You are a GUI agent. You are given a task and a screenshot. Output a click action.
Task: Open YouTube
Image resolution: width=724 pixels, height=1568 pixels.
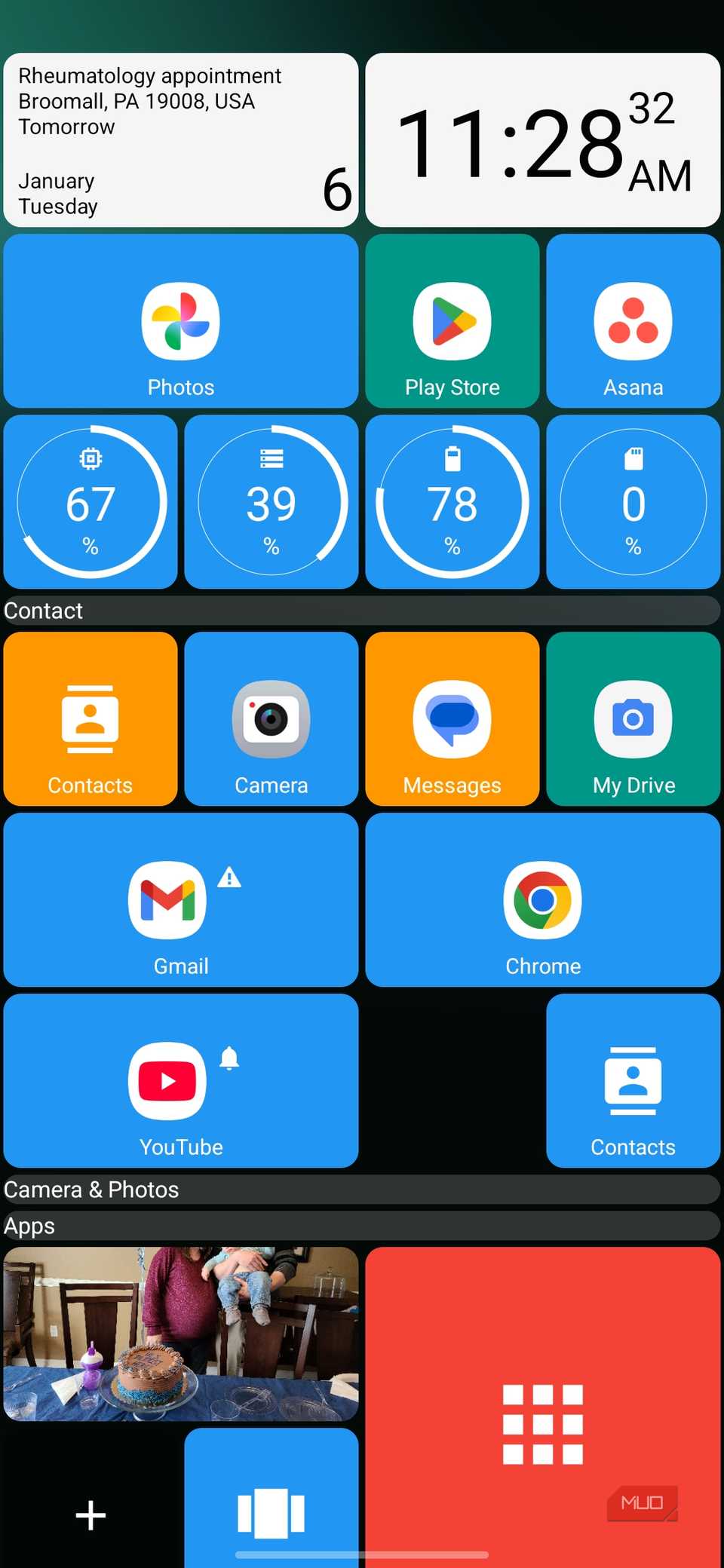coord(180,1080)
